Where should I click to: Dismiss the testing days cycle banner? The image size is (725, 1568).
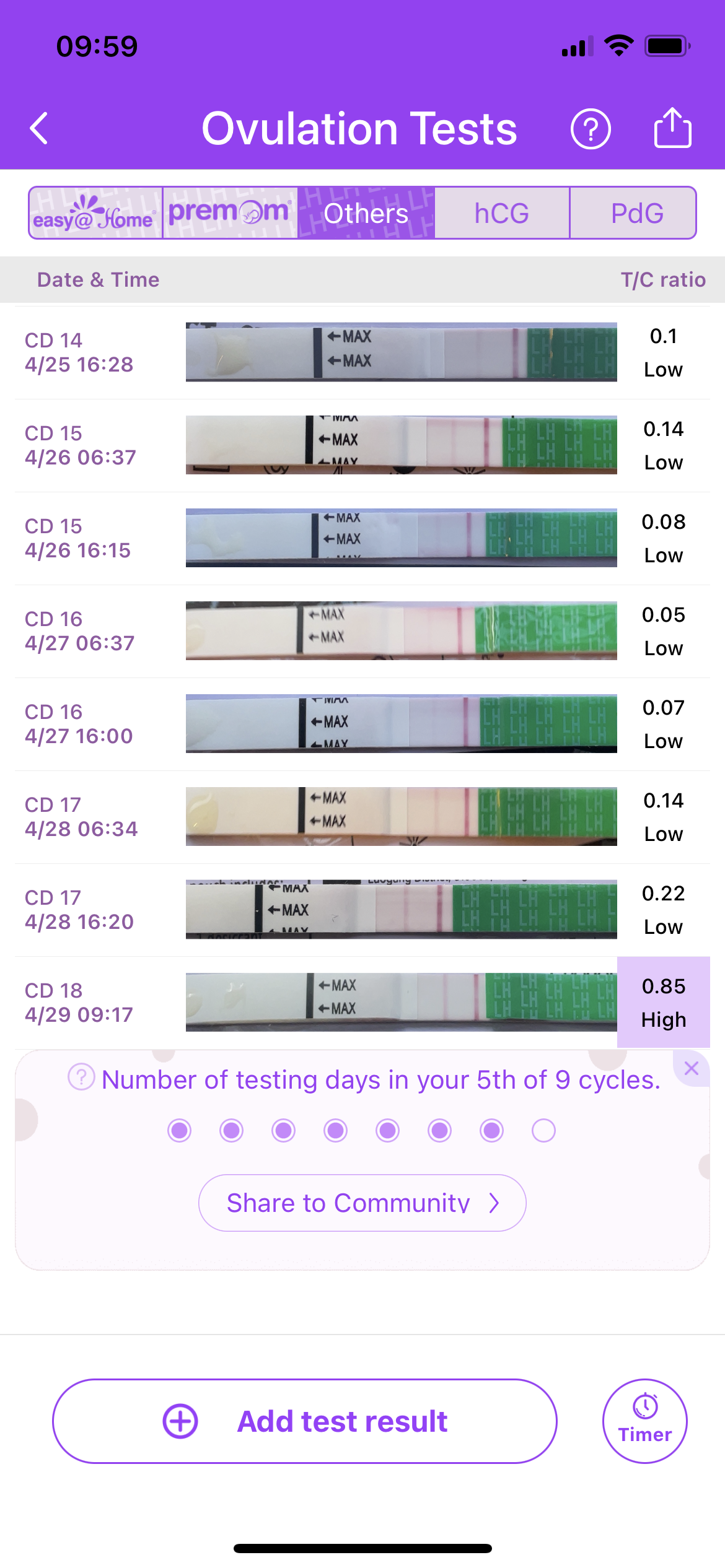pos(692,1068)
